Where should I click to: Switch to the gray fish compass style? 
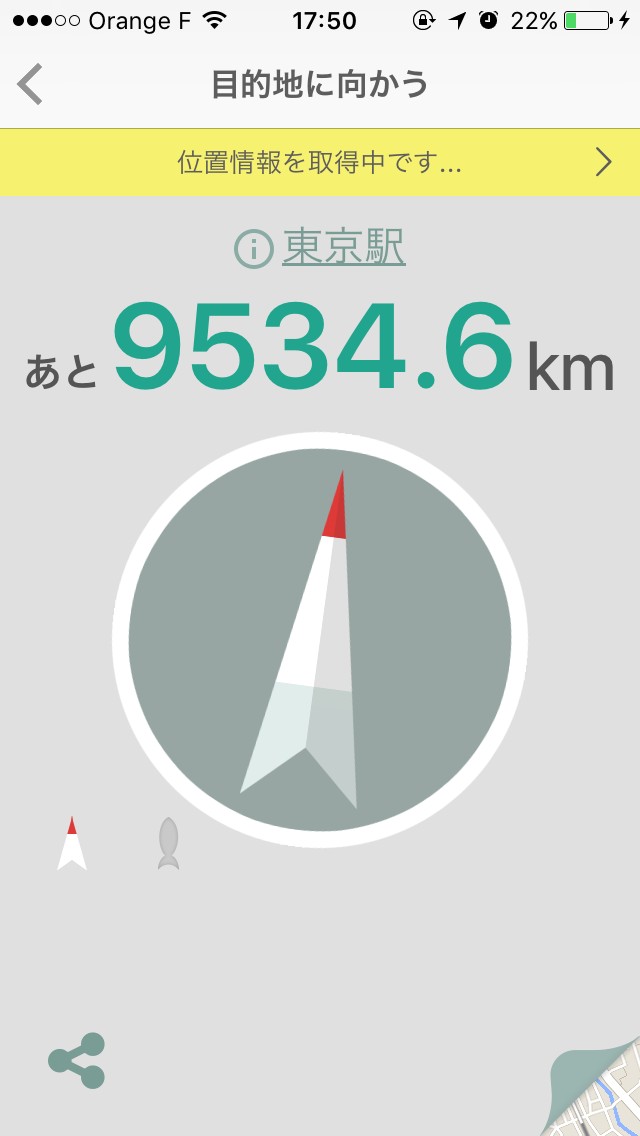[x=168, y=843]
